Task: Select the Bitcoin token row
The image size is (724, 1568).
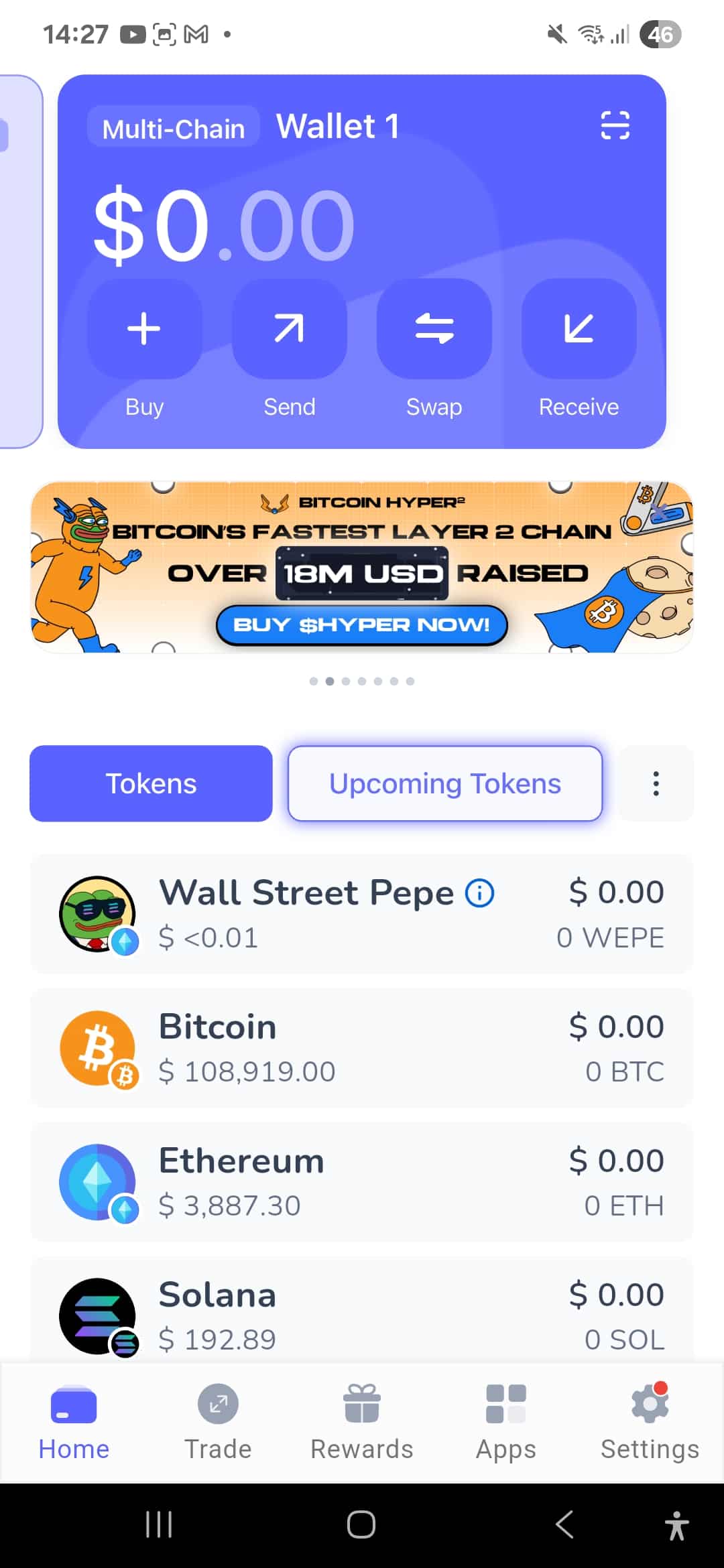Action: tap(362, 1047)
